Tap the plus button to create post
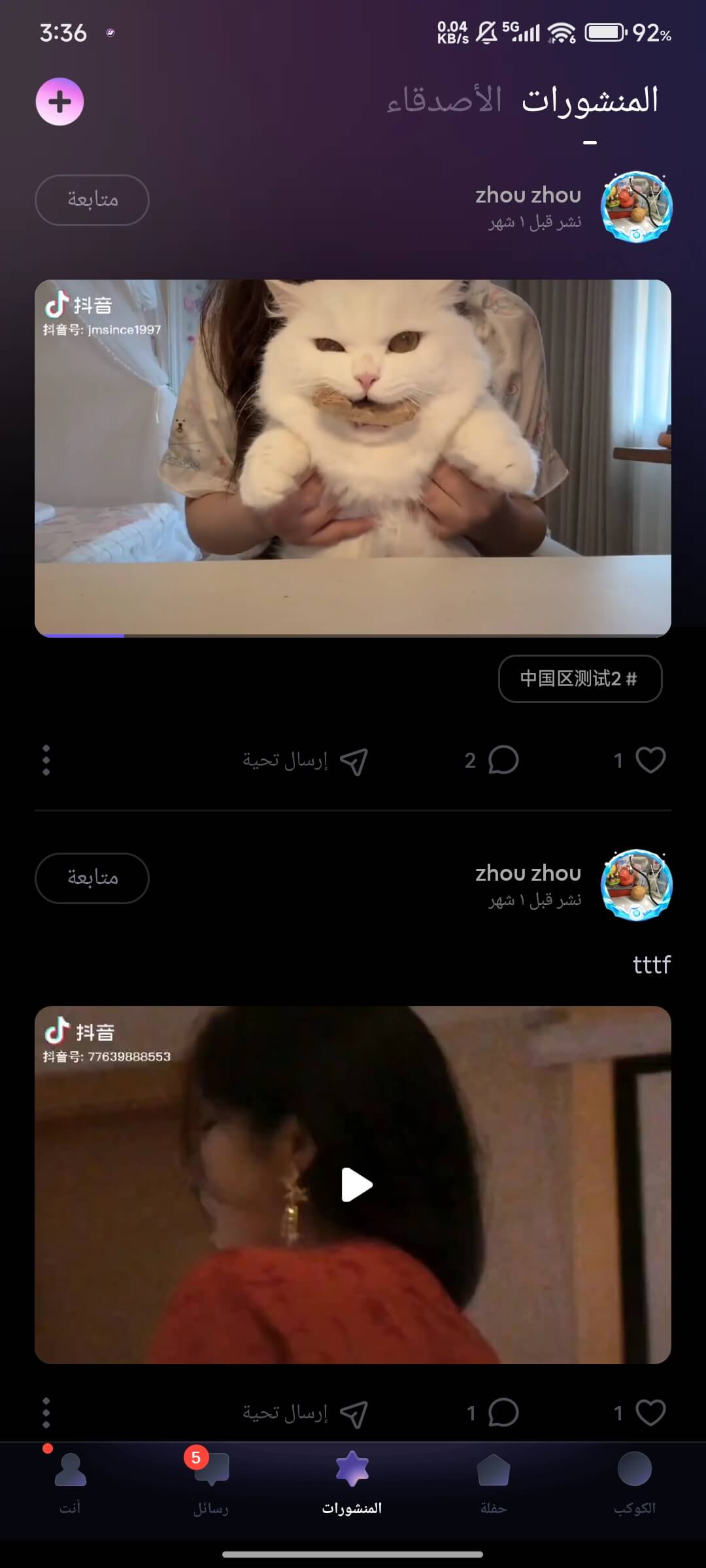The height and width of the screenshot is (1568, 706). click(x=59, y=102)
